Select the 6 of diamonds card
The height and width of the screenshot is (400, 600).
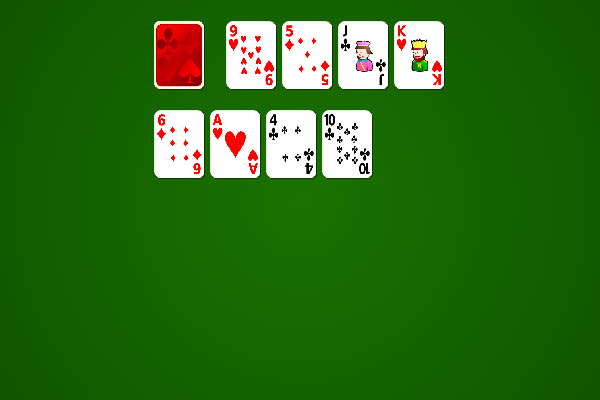[x=179, y=144]
